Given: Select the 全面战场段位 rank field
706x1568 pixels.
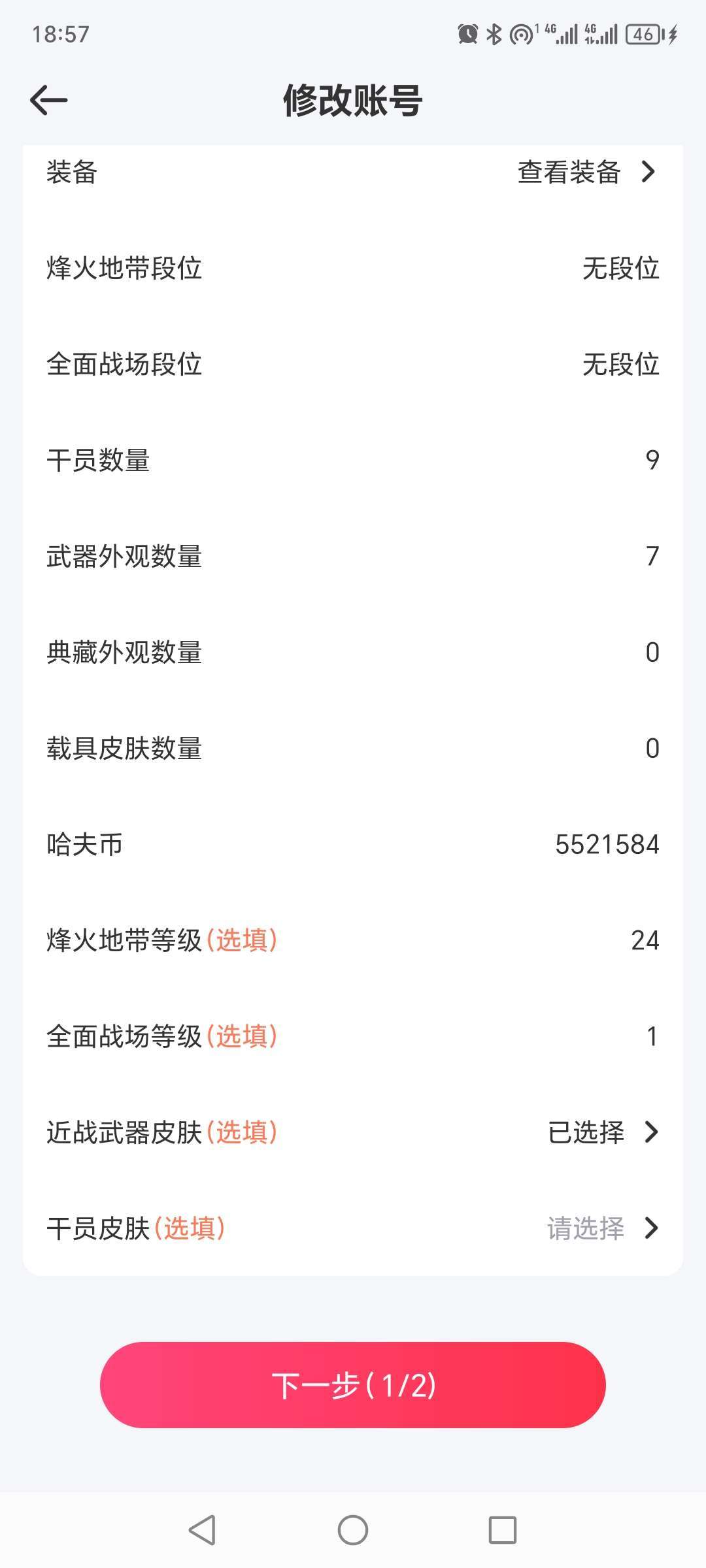Looking at the screenshot, I should pos(353,365).
